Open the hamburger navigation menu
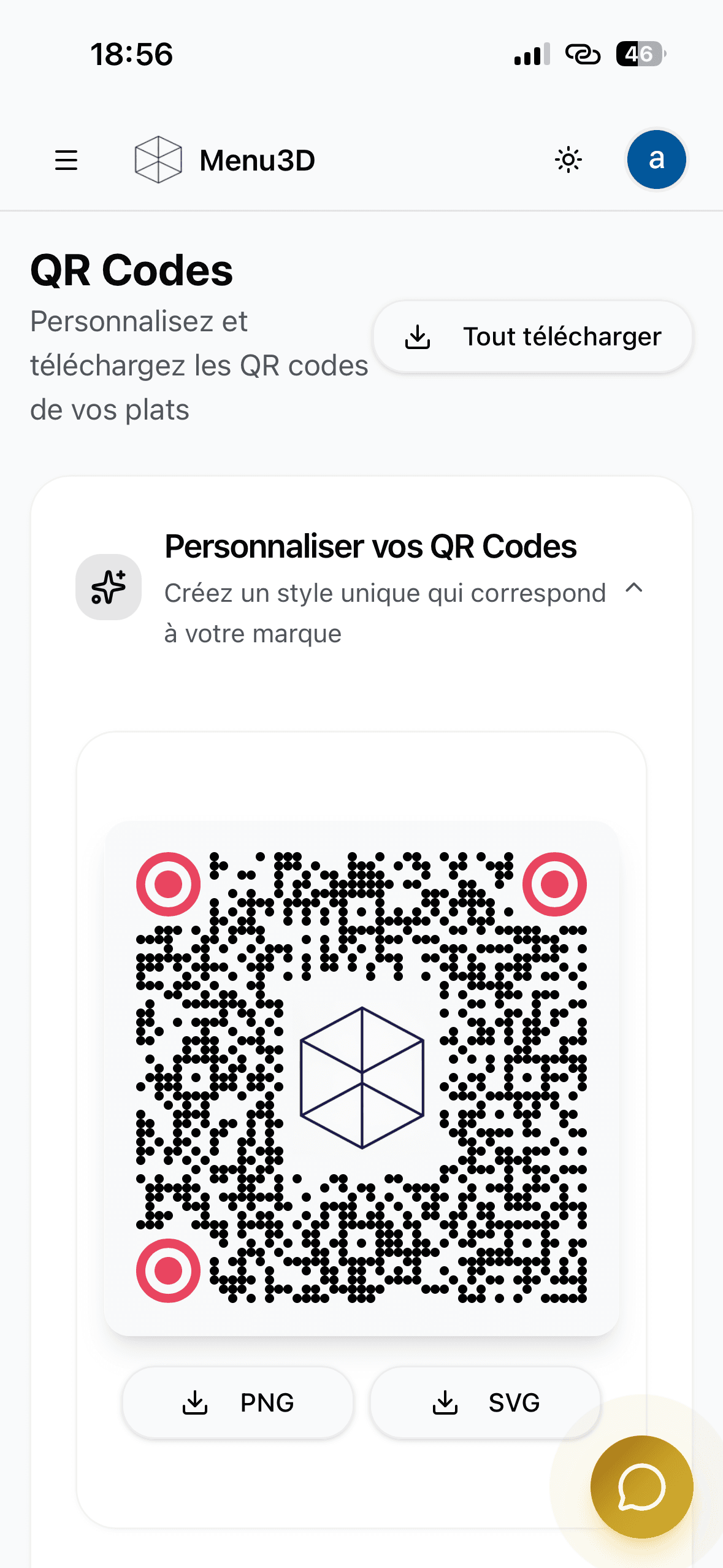Screen dimensions: 723x1568 [66, 160]
